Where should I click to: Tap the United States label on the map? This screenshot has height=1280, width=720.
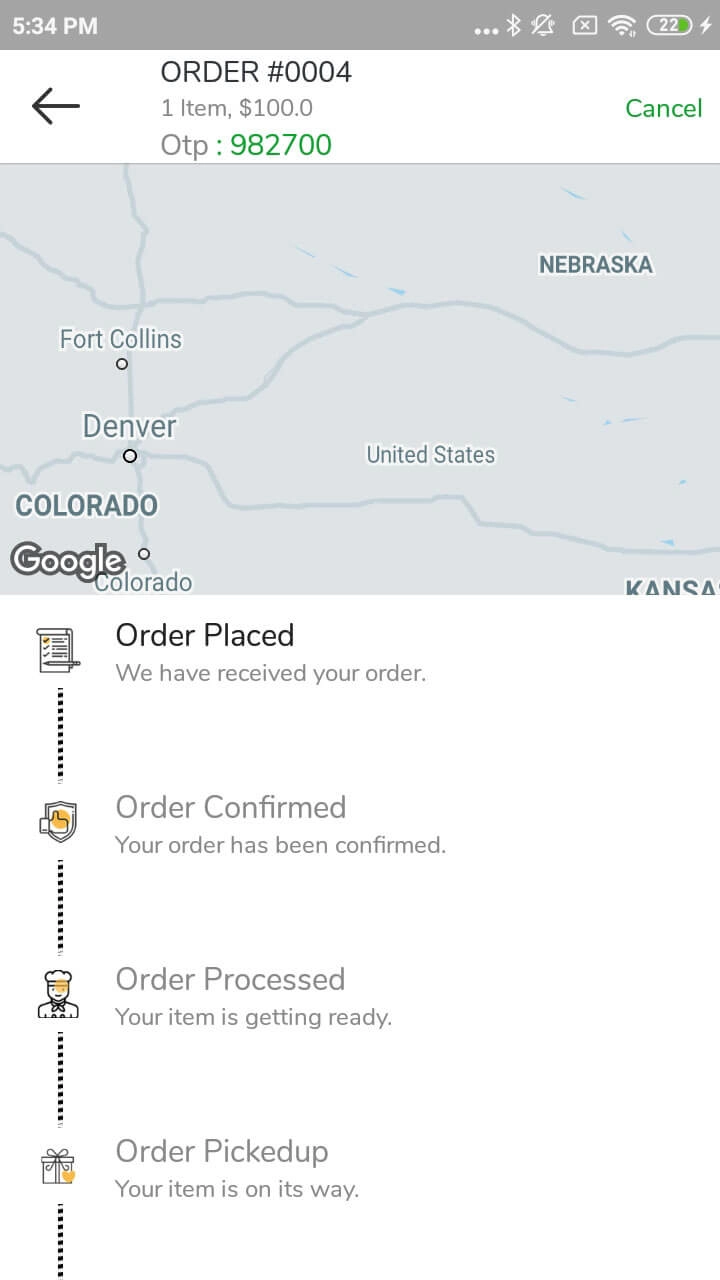(431, 454)
